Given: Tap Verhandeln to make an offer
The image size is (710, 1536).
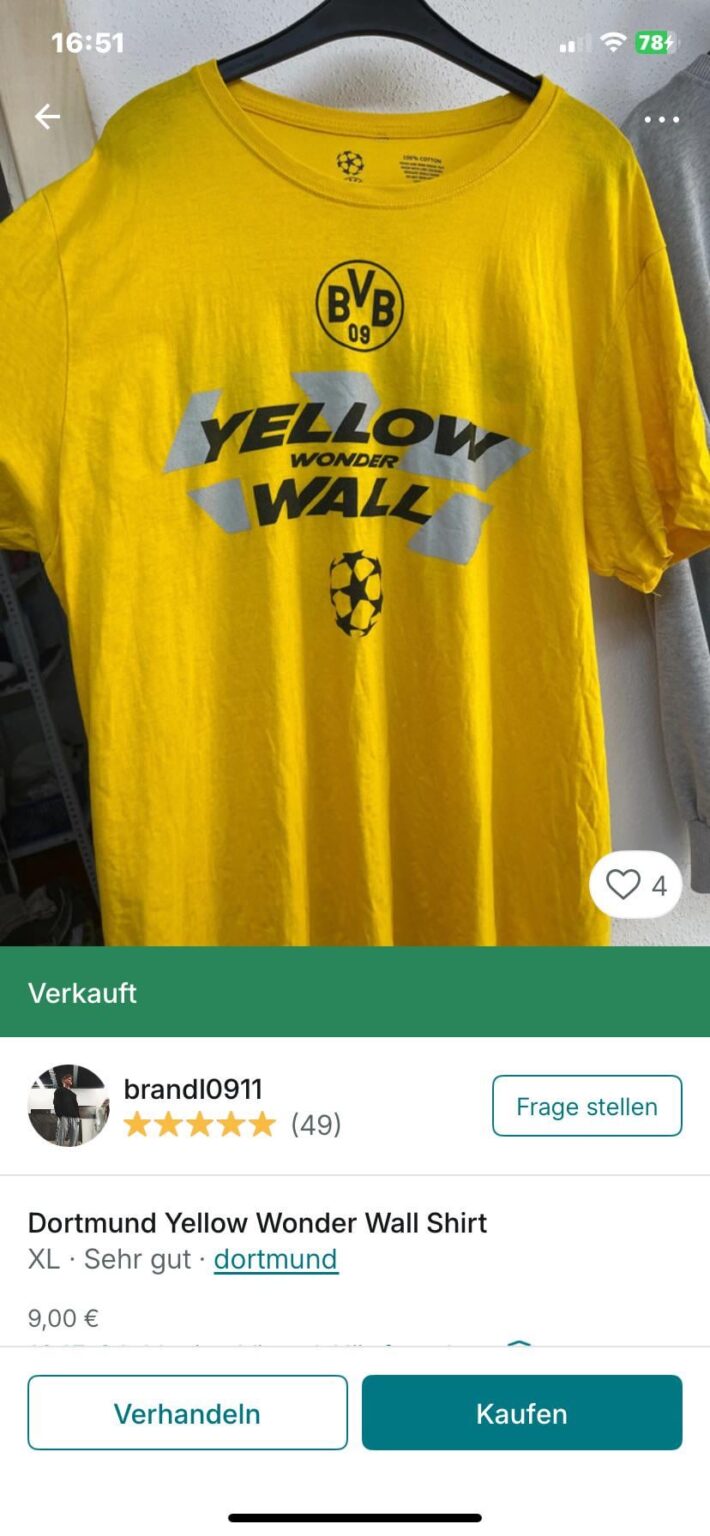Looking at the screenshot, I should tap(187, 1413).
